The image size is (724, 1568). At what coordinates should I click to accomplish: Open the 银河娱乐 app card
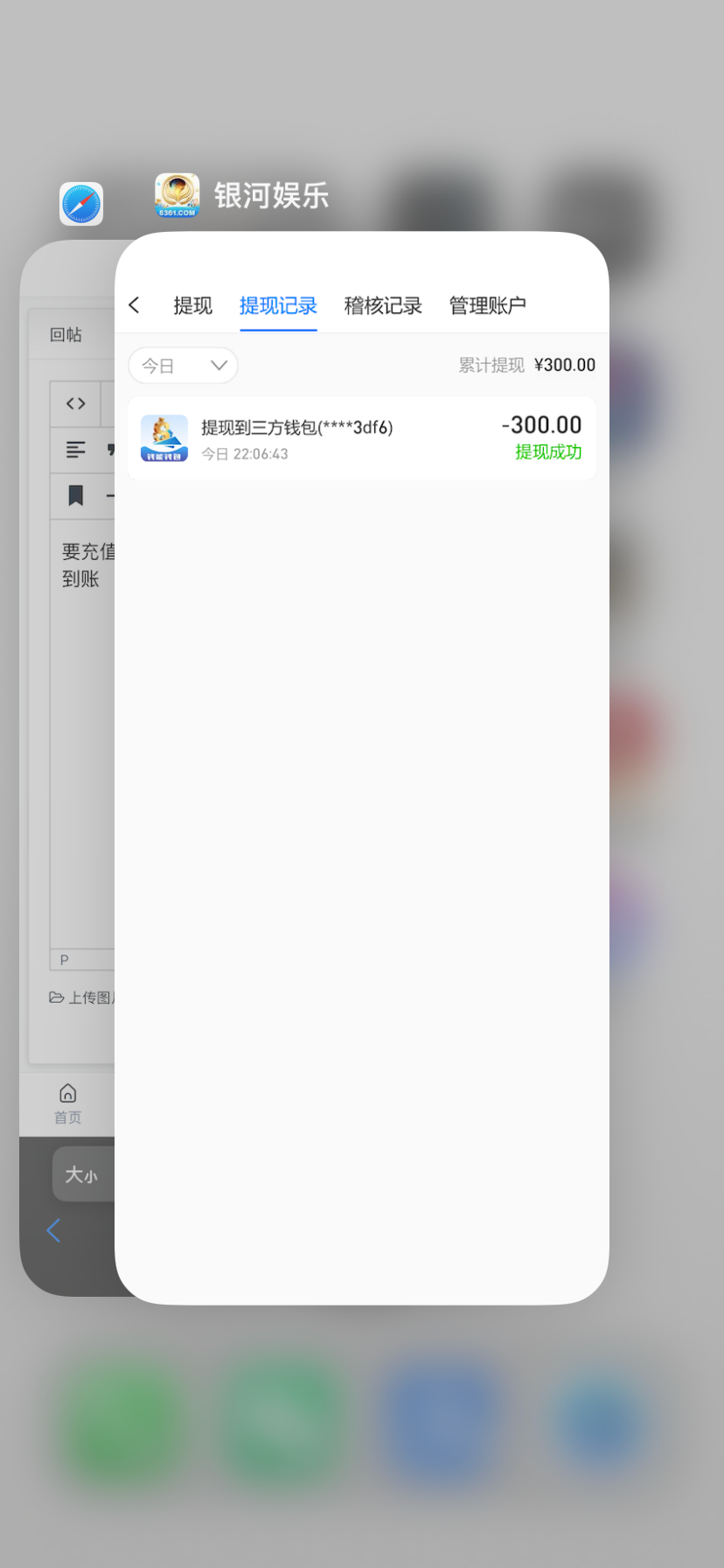[361, 787]
